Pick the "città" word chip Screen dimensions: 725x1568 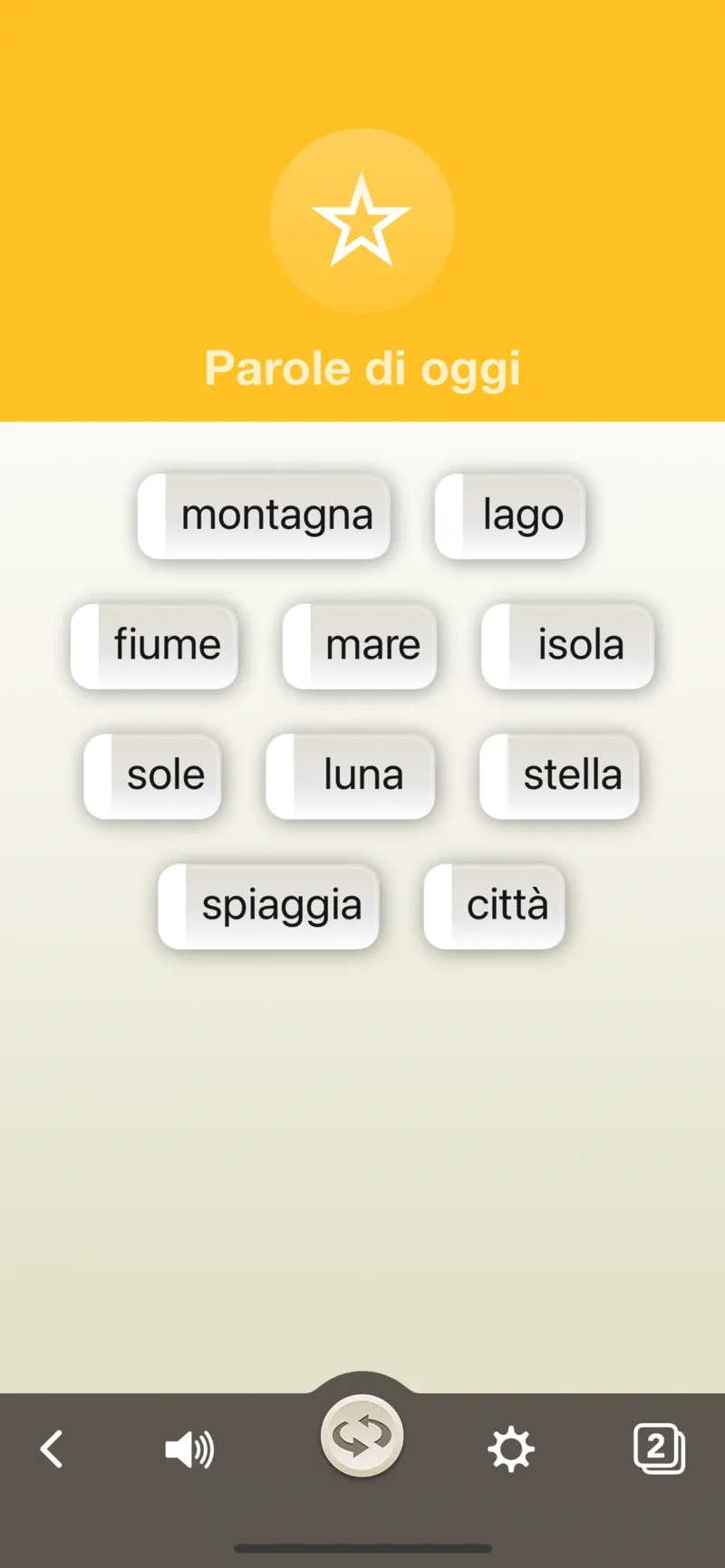point(494,906)
